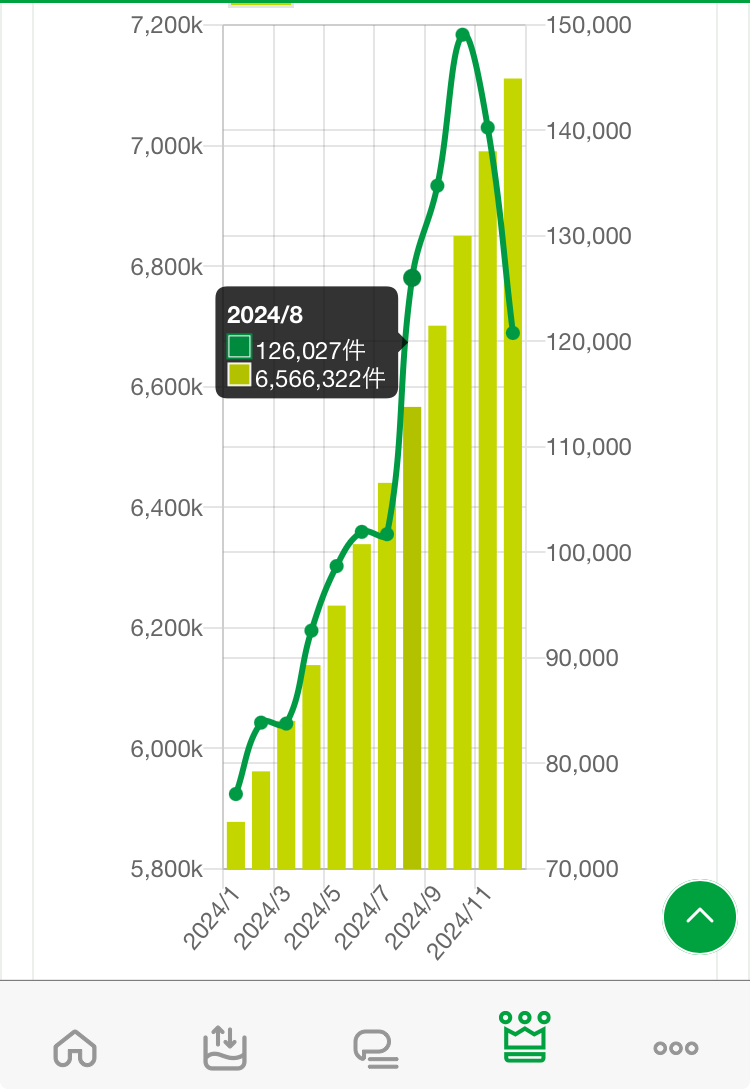Image resolution: width=750 pixels, height=1089 pixels.
Task: Open the tab with up-down arrows icon
Action: point(225,1047)
